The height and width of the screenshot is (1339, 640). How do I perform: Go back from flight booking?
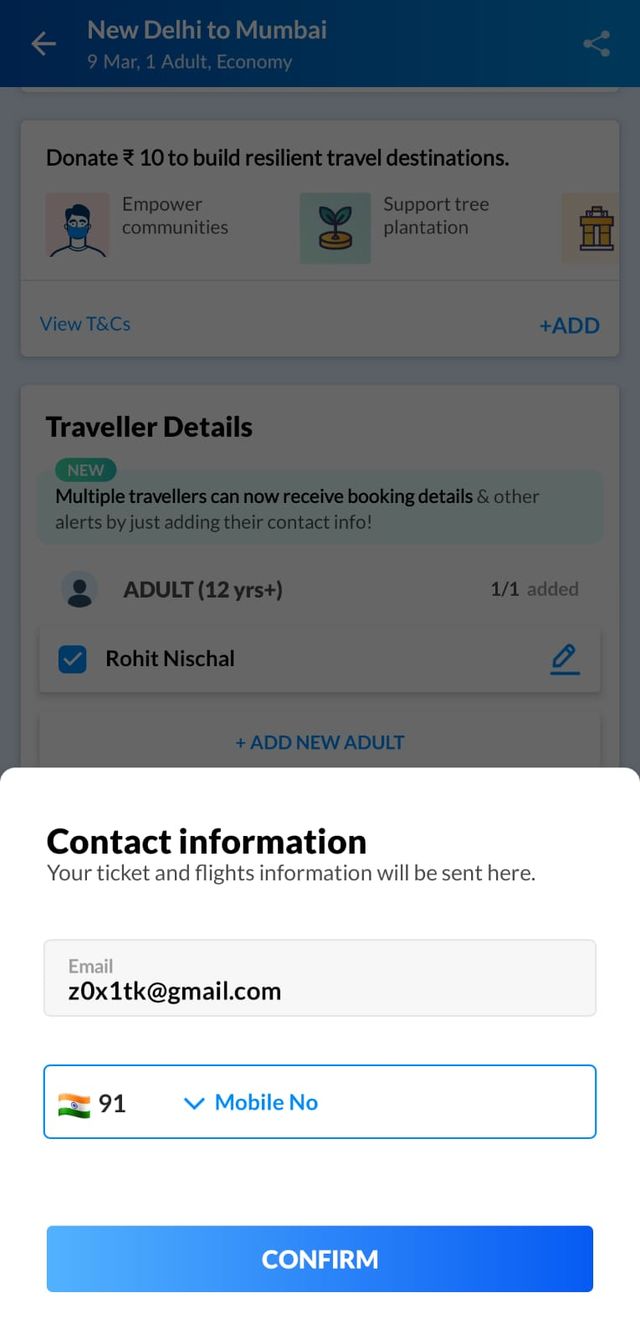click(x=43, y=44)
